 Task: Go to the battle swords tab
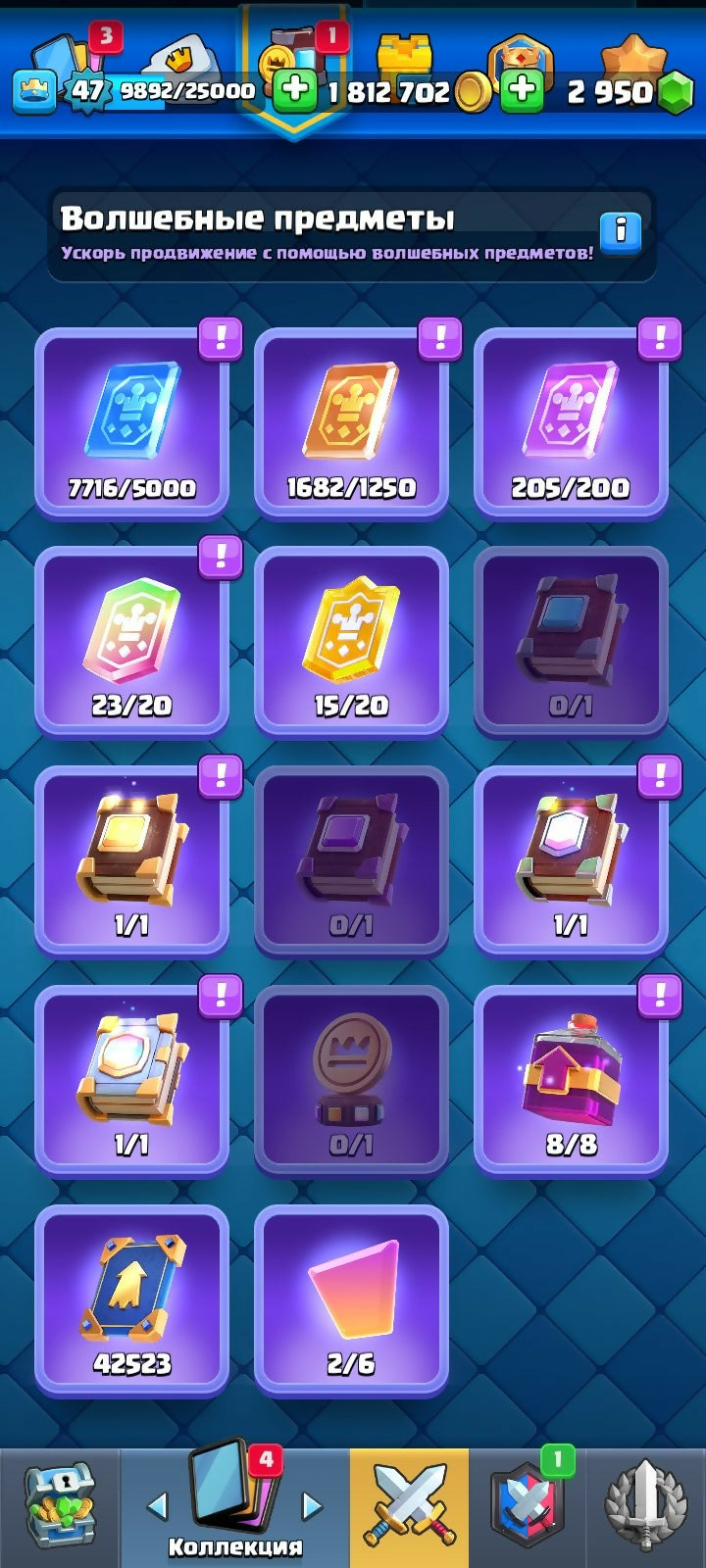[x=409, y=1507]
